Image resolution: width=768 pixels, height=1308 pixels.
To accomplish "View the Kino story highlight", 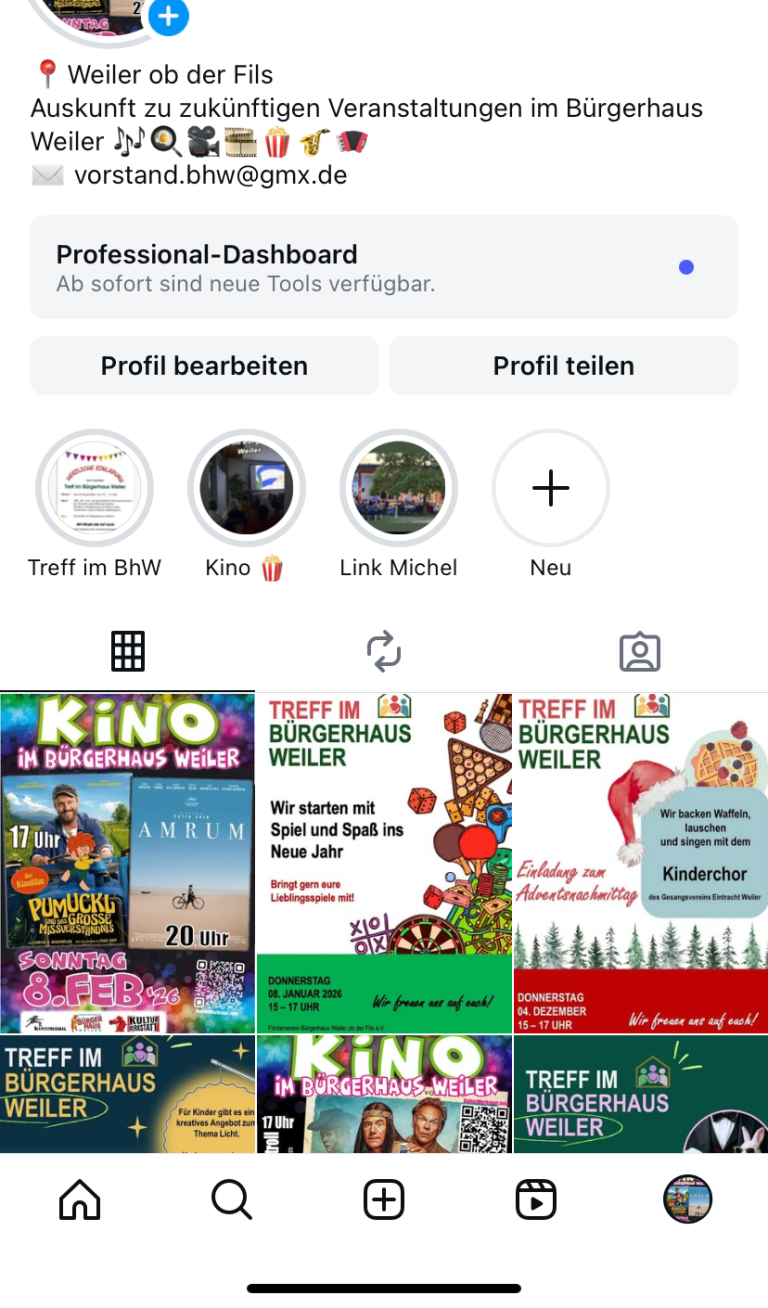I will pyautogui.click(x=246, y=489).
